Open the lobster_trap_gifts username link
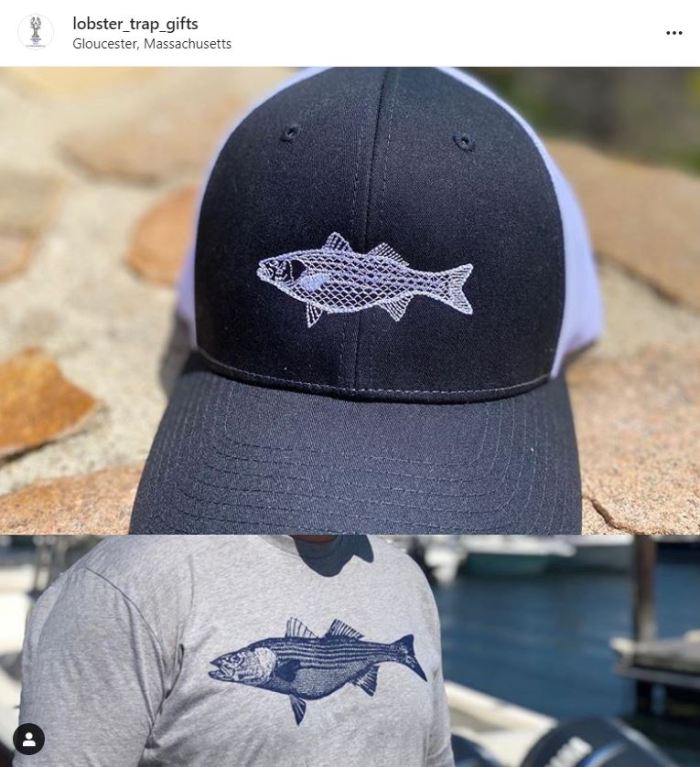 [x=135, y=24]
